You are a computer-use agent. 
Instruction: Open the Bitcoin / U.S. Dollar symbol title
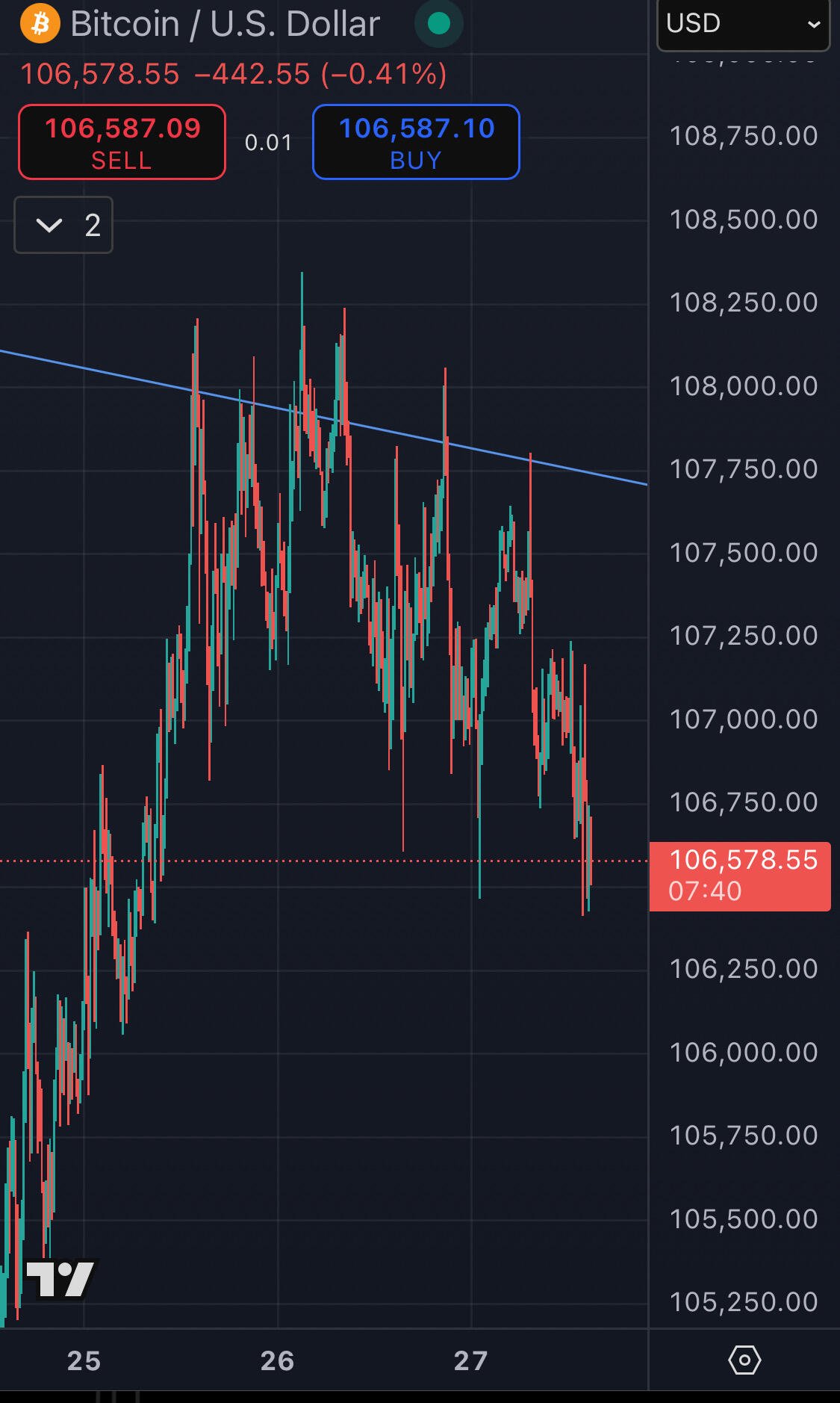point(224,24)
